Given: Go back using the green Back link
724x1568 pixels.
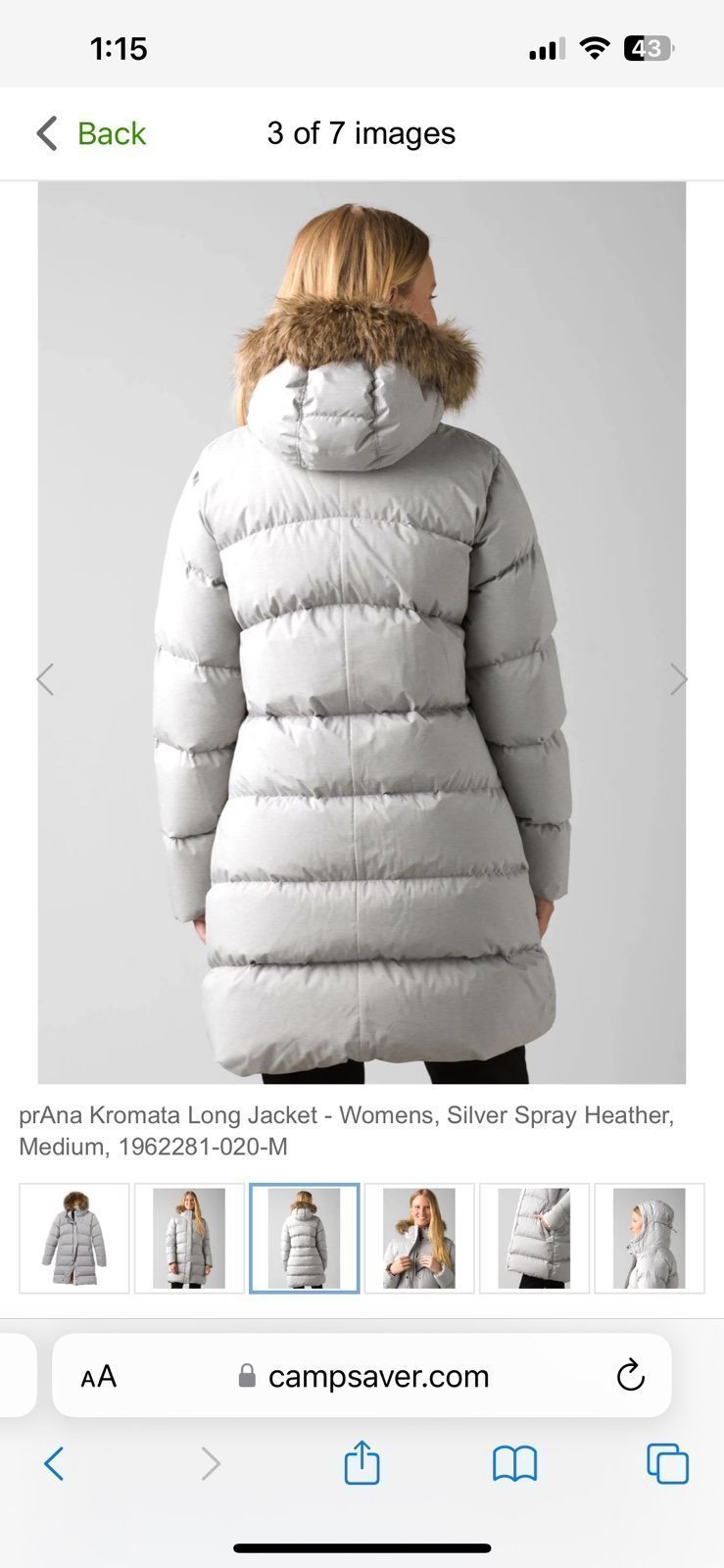Looking at the screenshot, I should (91, 133).
